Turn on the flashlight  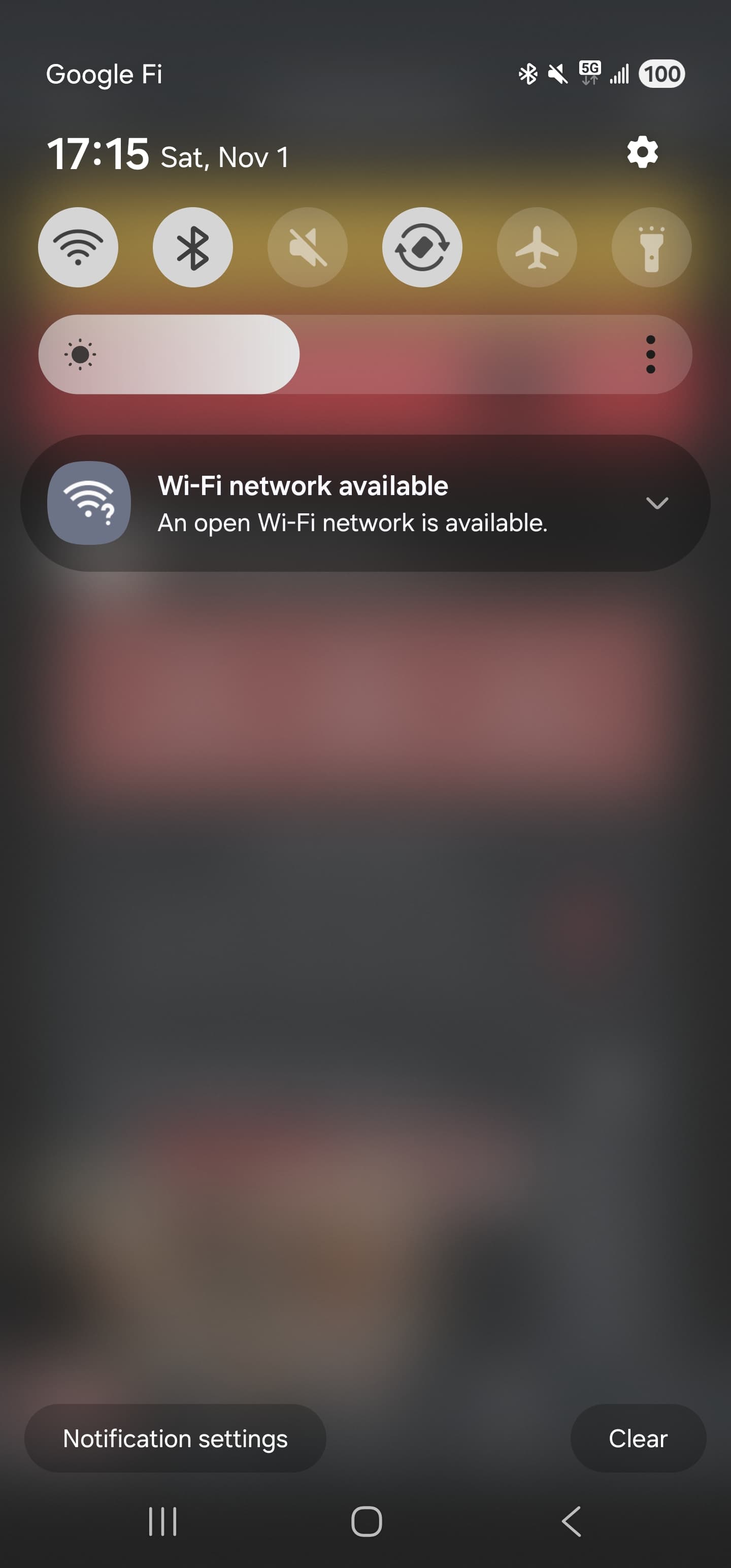coord(651,247)
